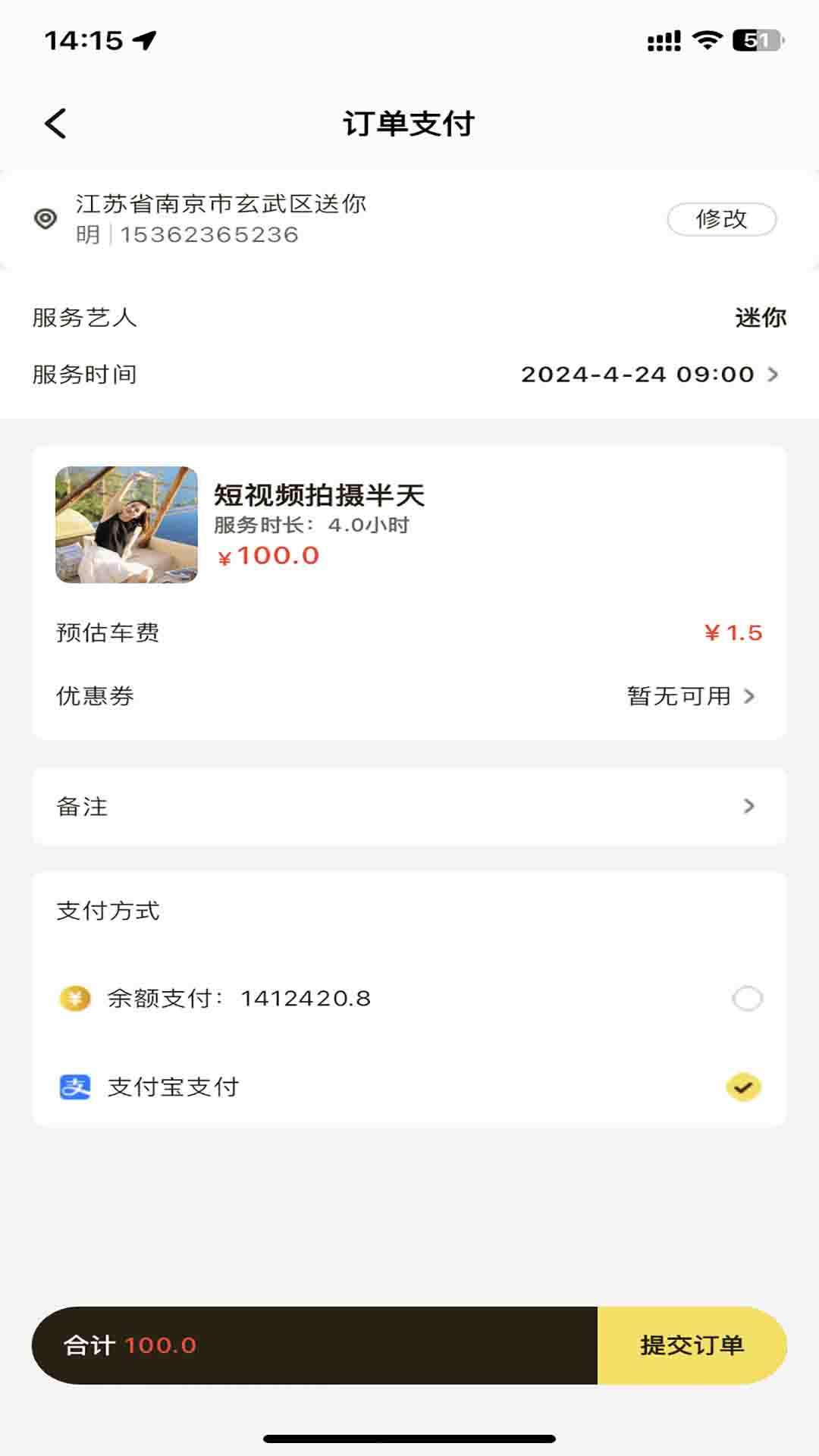Choose 支付宝支付 as the payment method
Viewport: 819px width, 1456px height.
[743, 1087]
